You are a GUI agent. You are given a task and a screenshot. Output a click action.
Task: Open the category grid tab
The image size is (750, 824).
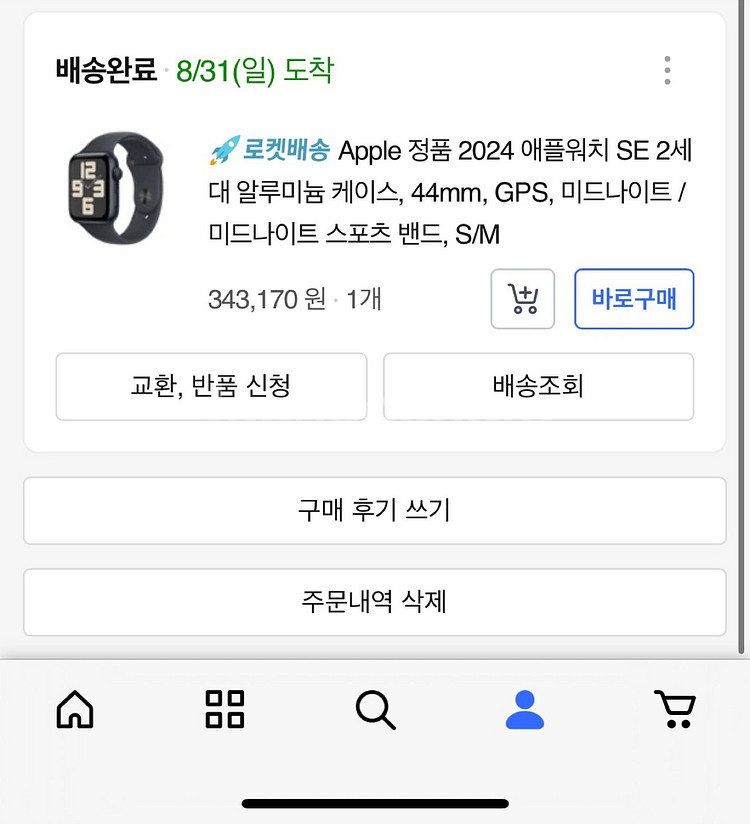pyautogui.click(x=225, y=709)
